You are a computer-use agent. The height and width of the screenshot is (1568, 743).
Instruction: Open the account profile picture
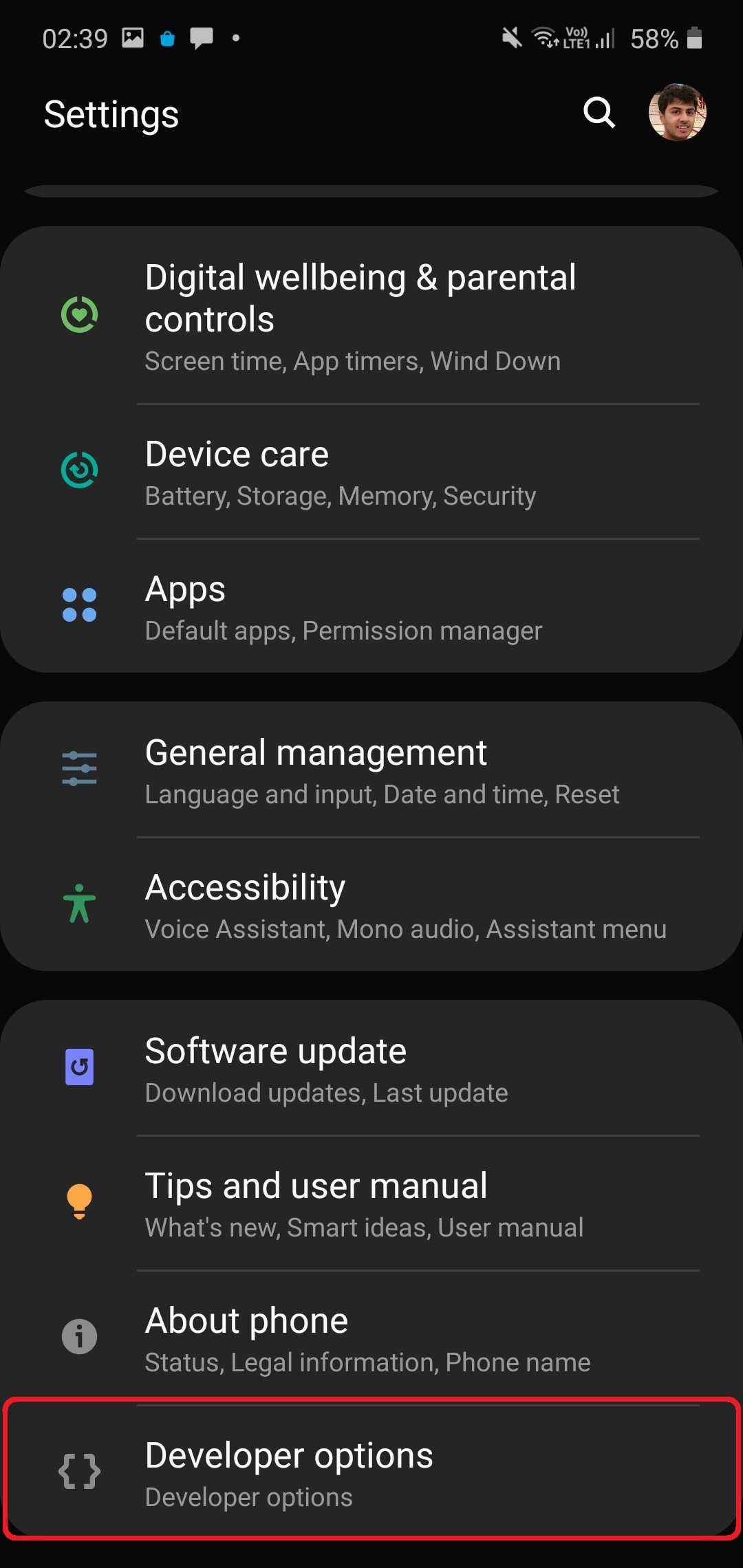[x=677, y=112]
